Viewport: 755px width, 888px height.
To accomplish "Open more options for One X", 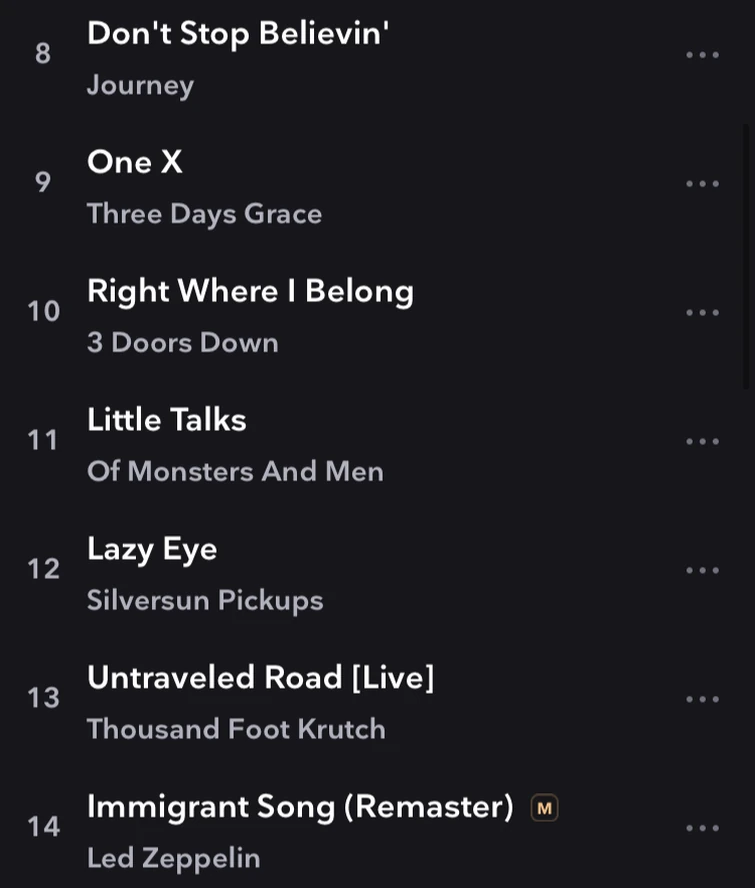I will pos(702,184).
